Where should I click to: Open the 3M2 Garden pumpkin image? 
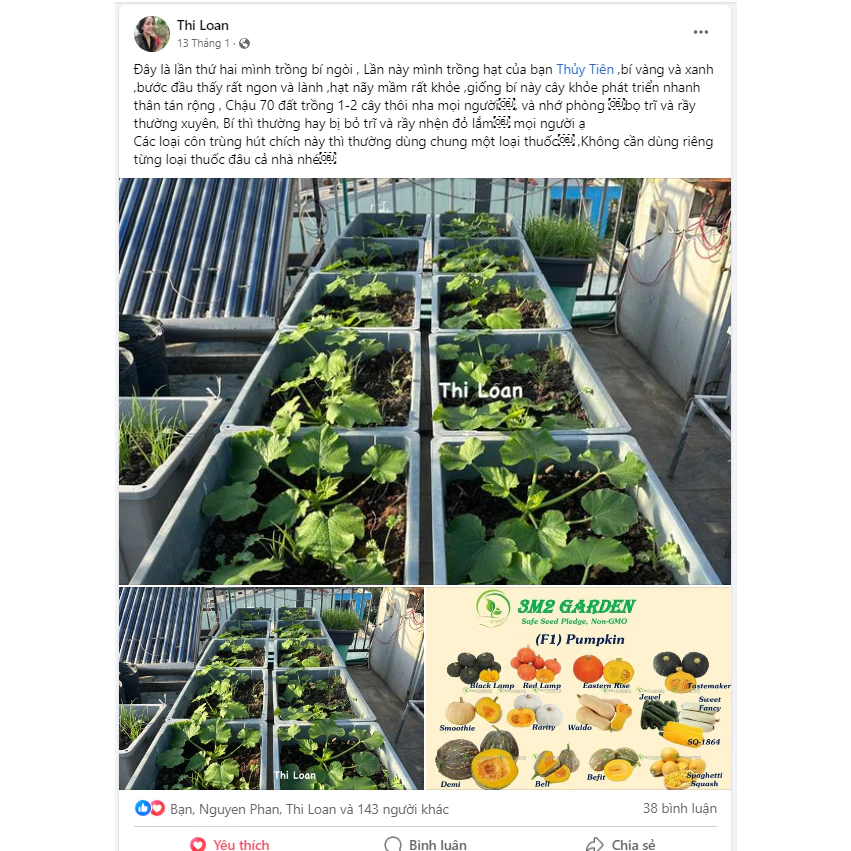(x=579, y=688)
